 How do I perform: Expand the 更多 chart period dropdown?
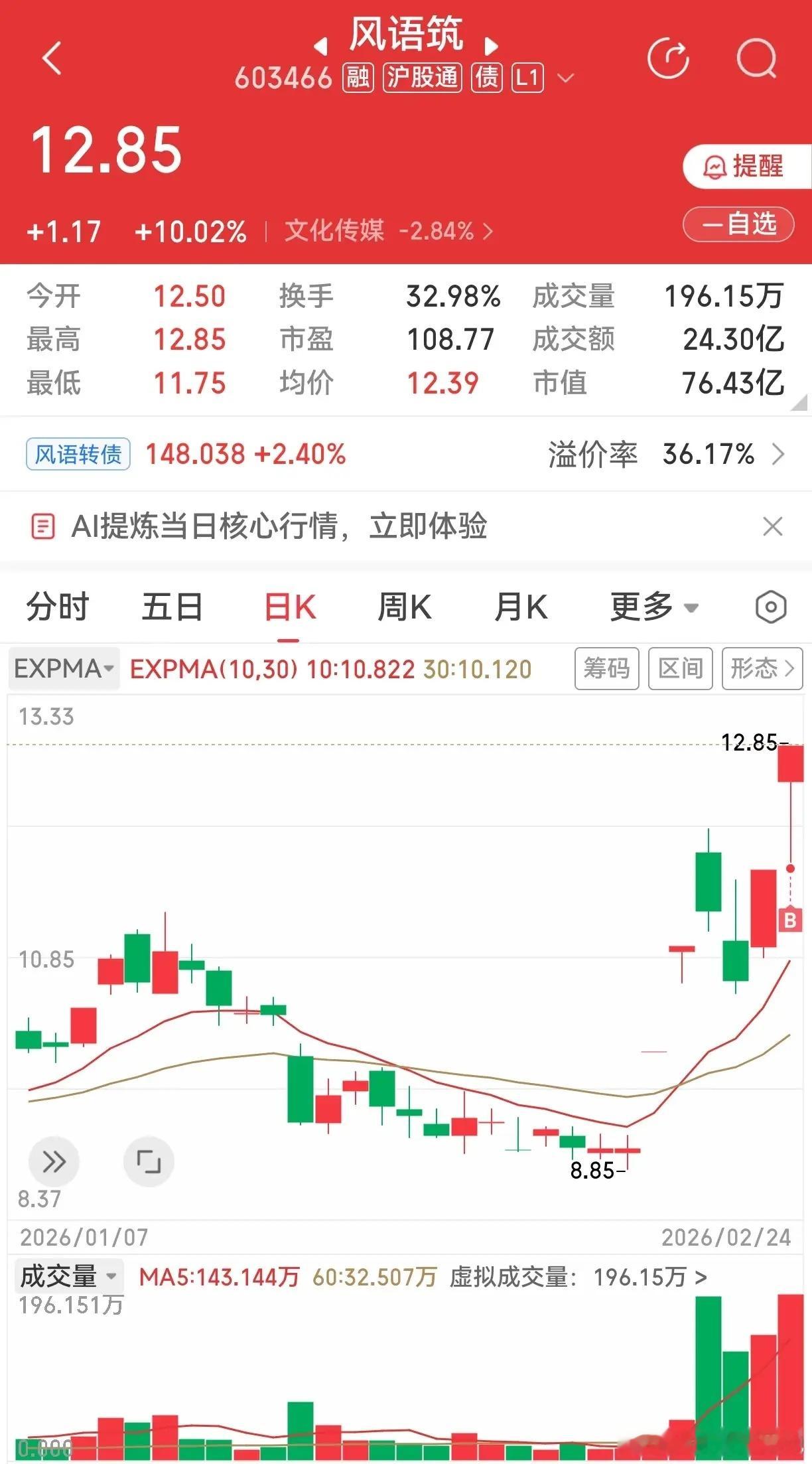click(653, 607)
